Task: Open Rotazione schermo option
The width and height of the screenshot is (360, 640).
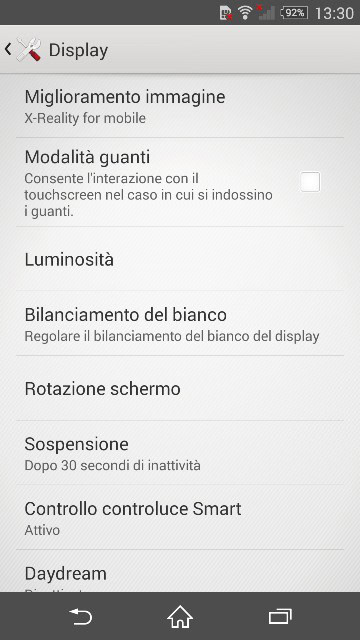Action: coord(180,388)
